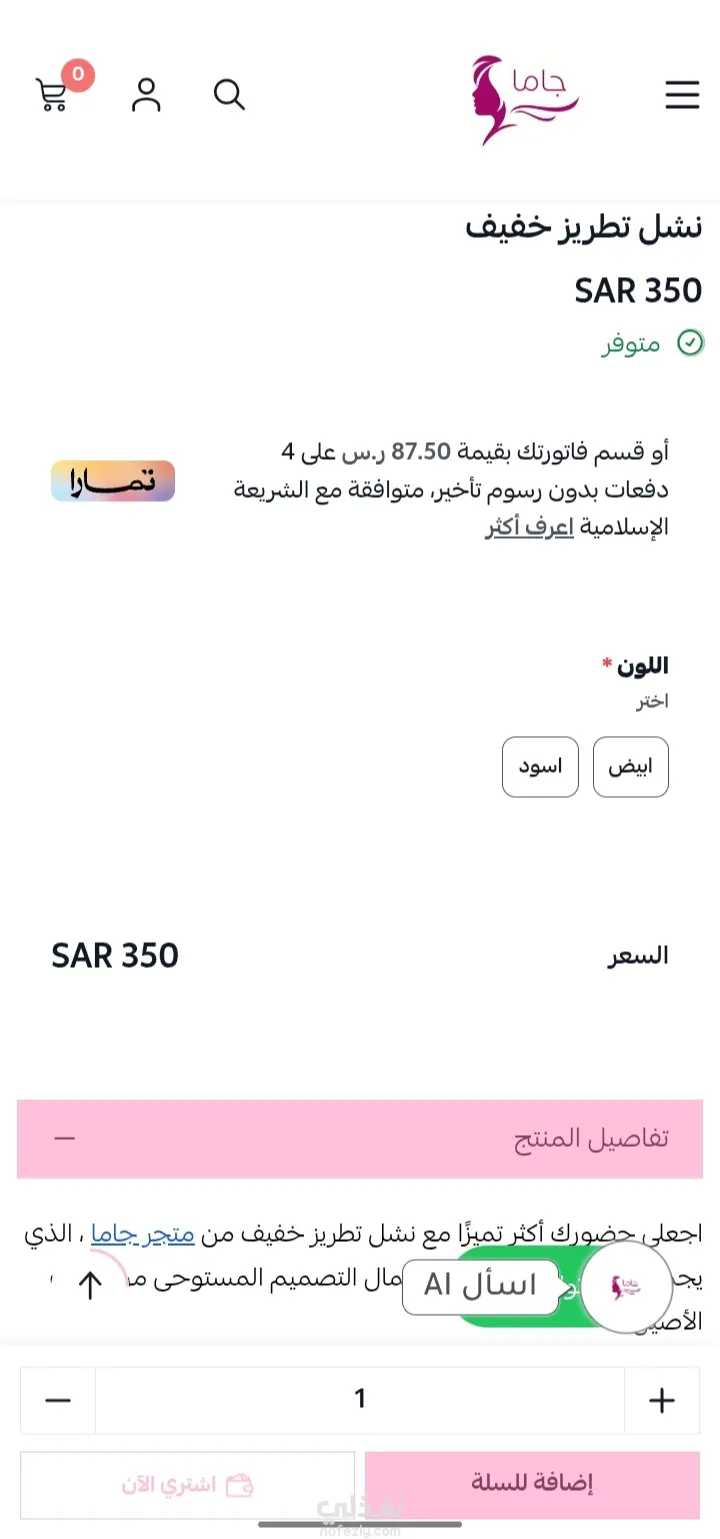The image size is (720, 1539).
Task: Select the ابيض color option
Action: pyautogui.click(x=630, y=767)
